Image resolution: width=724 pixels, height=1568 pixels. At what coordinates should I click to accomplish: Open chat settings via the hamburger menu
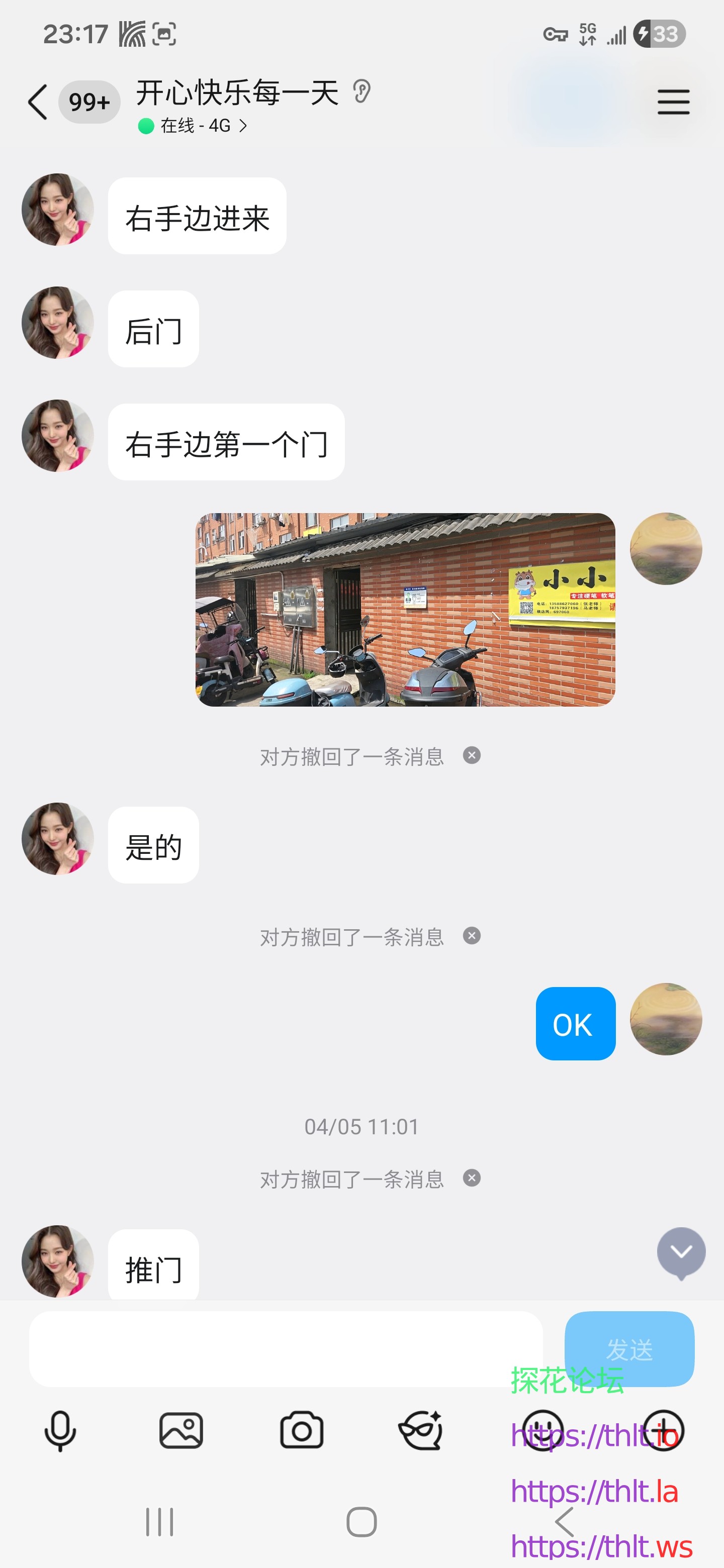click(673, 102)
